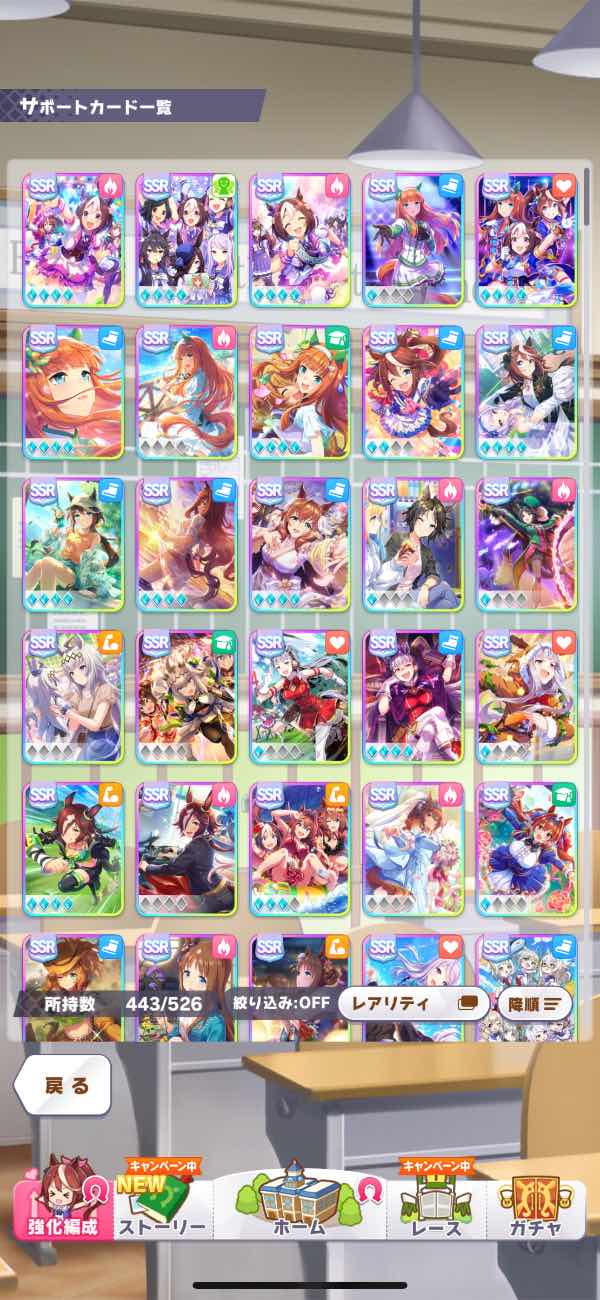Open the レアリティ sort criteria button

[x=413, y=1003]
